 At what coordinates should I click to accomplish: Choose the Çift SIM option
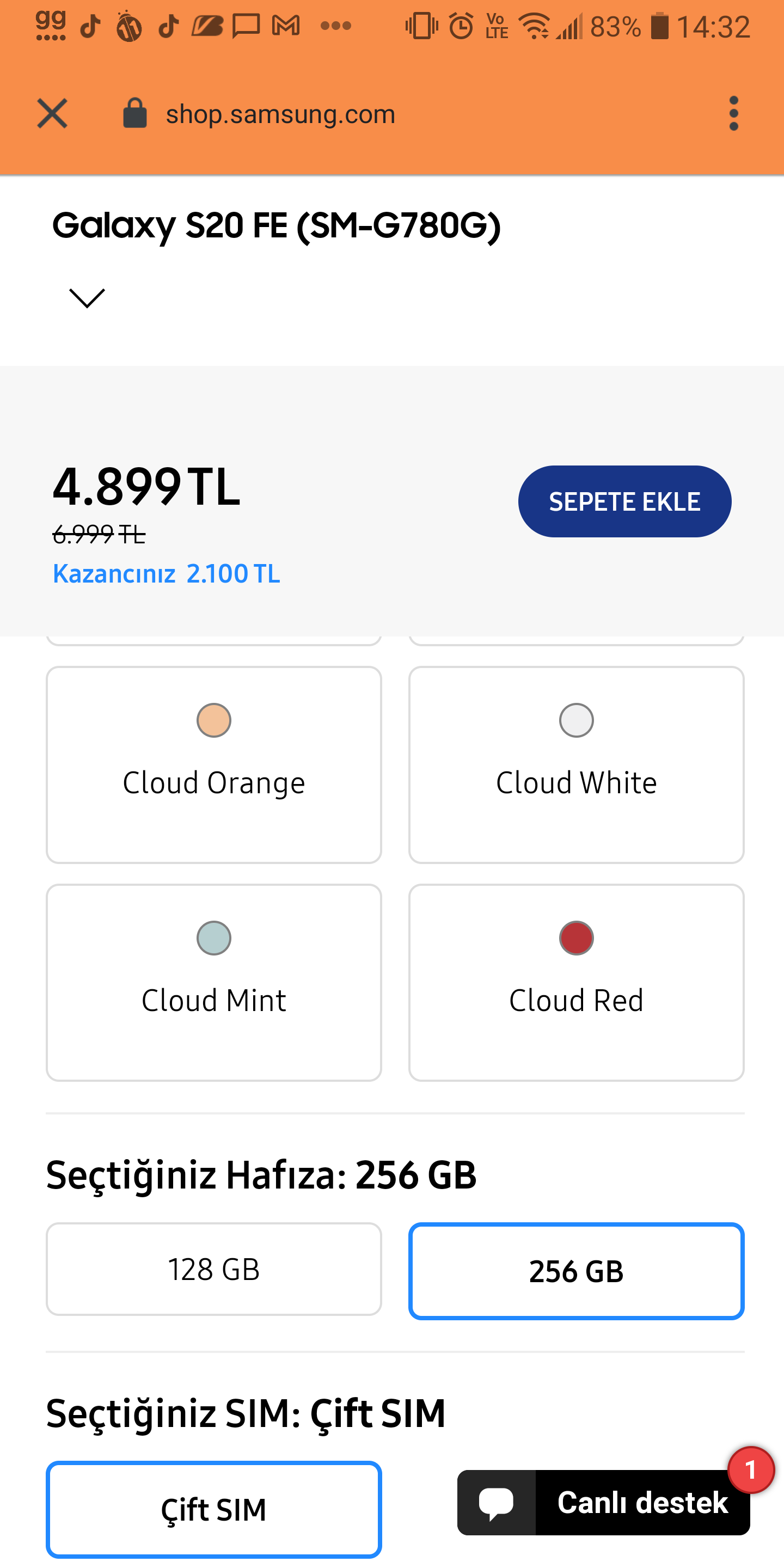(x=213, y=1509)
